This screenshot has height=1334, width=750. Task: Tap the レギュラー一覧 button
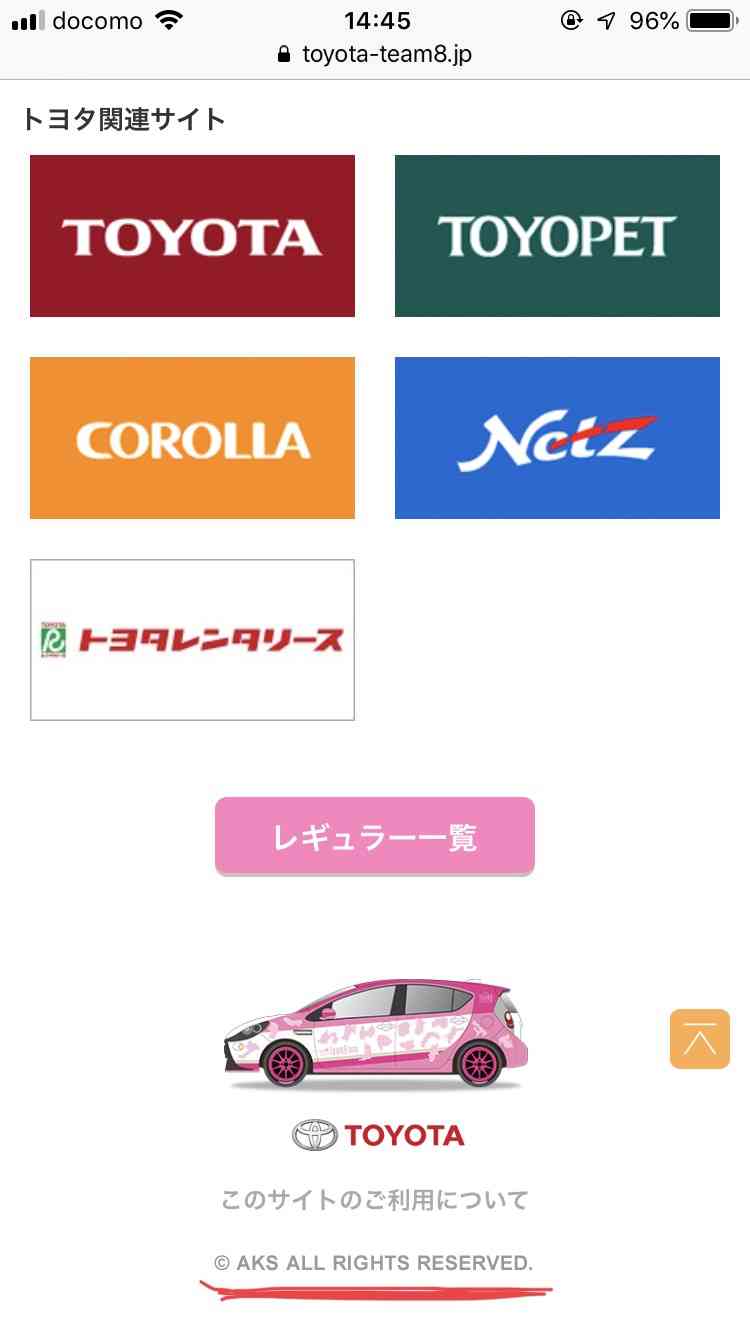(375, 837)
